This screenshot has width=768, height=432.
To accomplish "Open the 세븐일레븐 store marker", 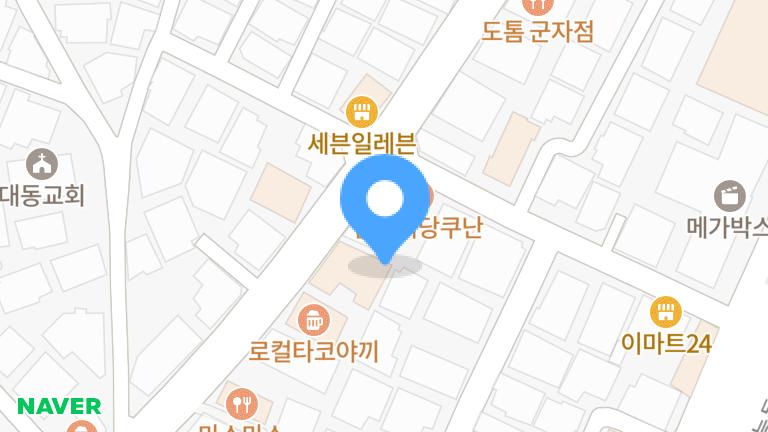I will click(361, 109).
